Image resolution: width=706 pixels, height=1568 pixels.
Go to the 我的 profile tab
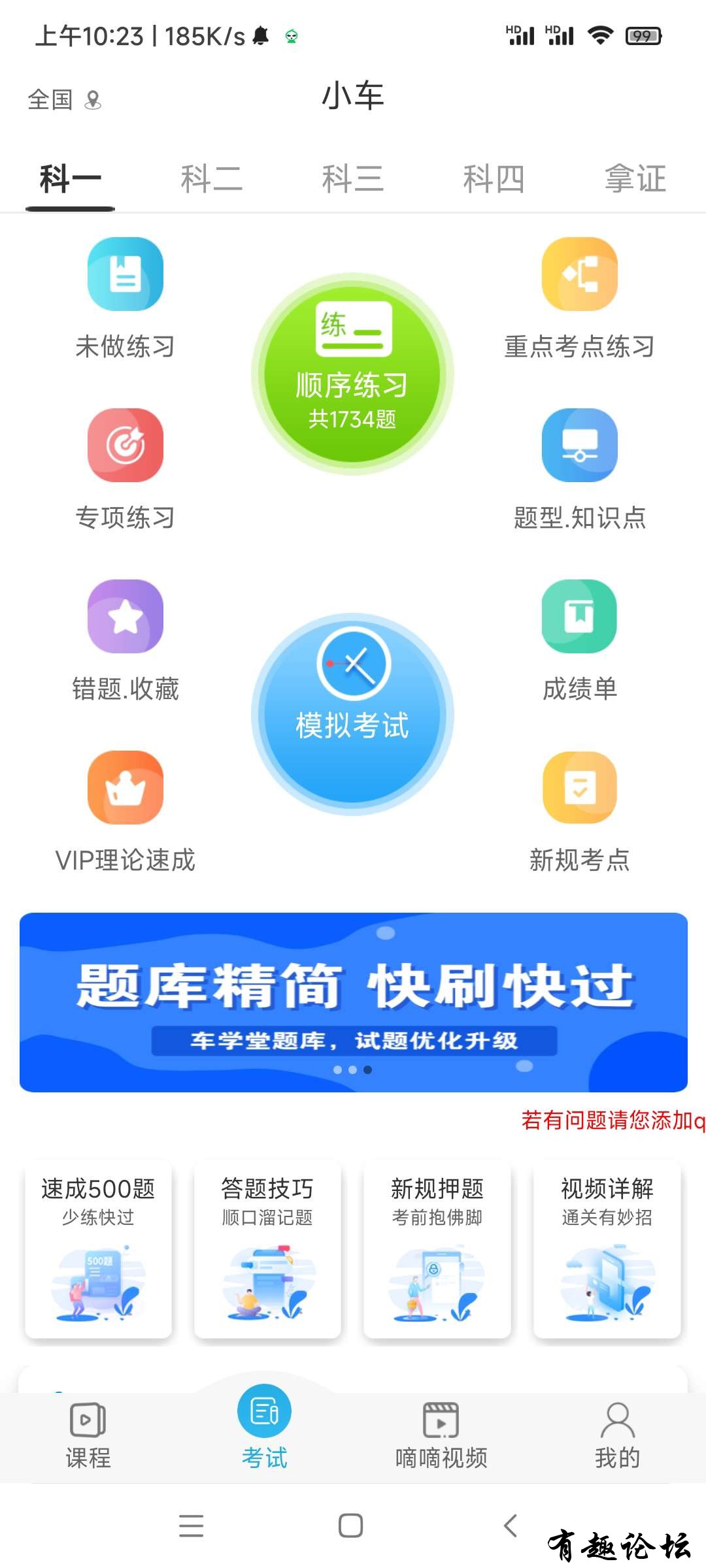click(617, 1435)
